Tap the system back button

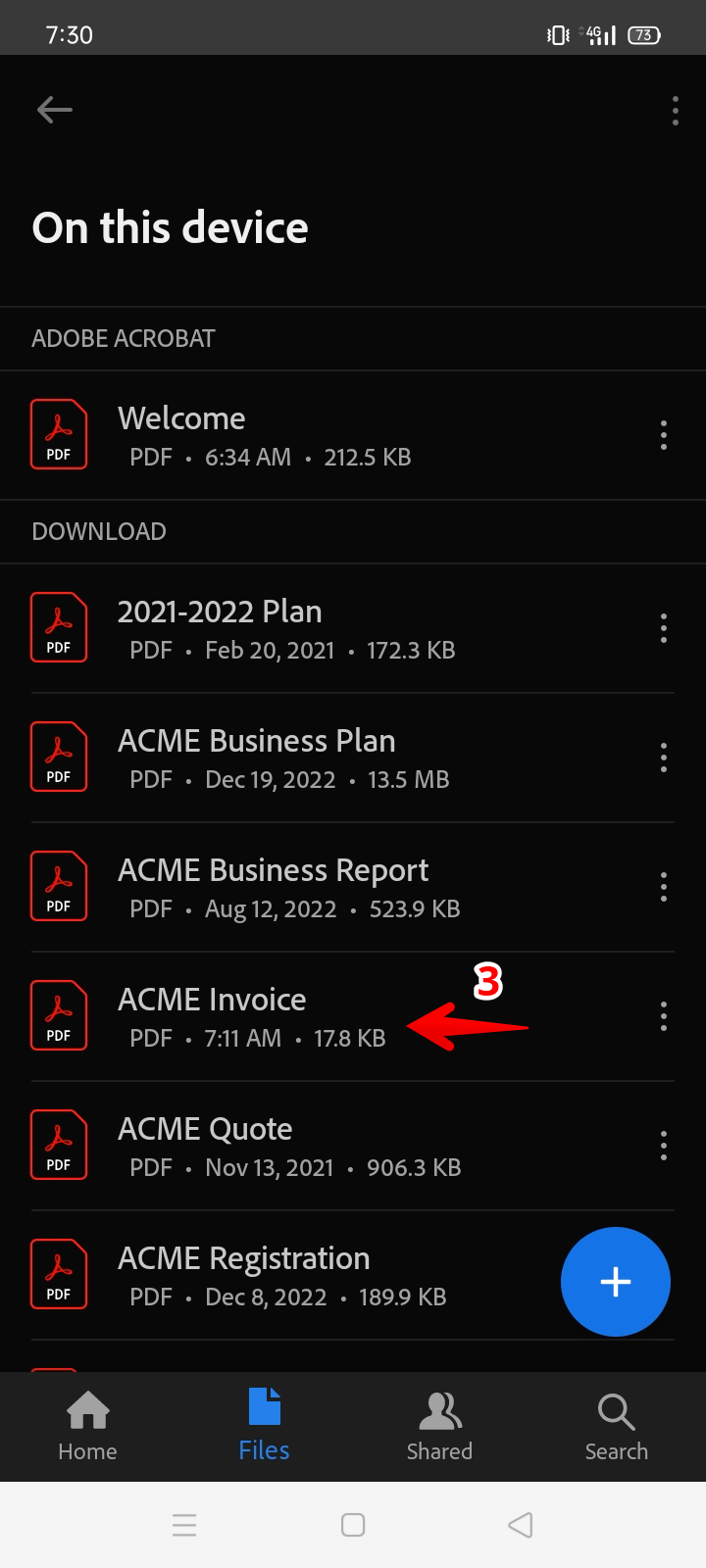point(521,1525)
